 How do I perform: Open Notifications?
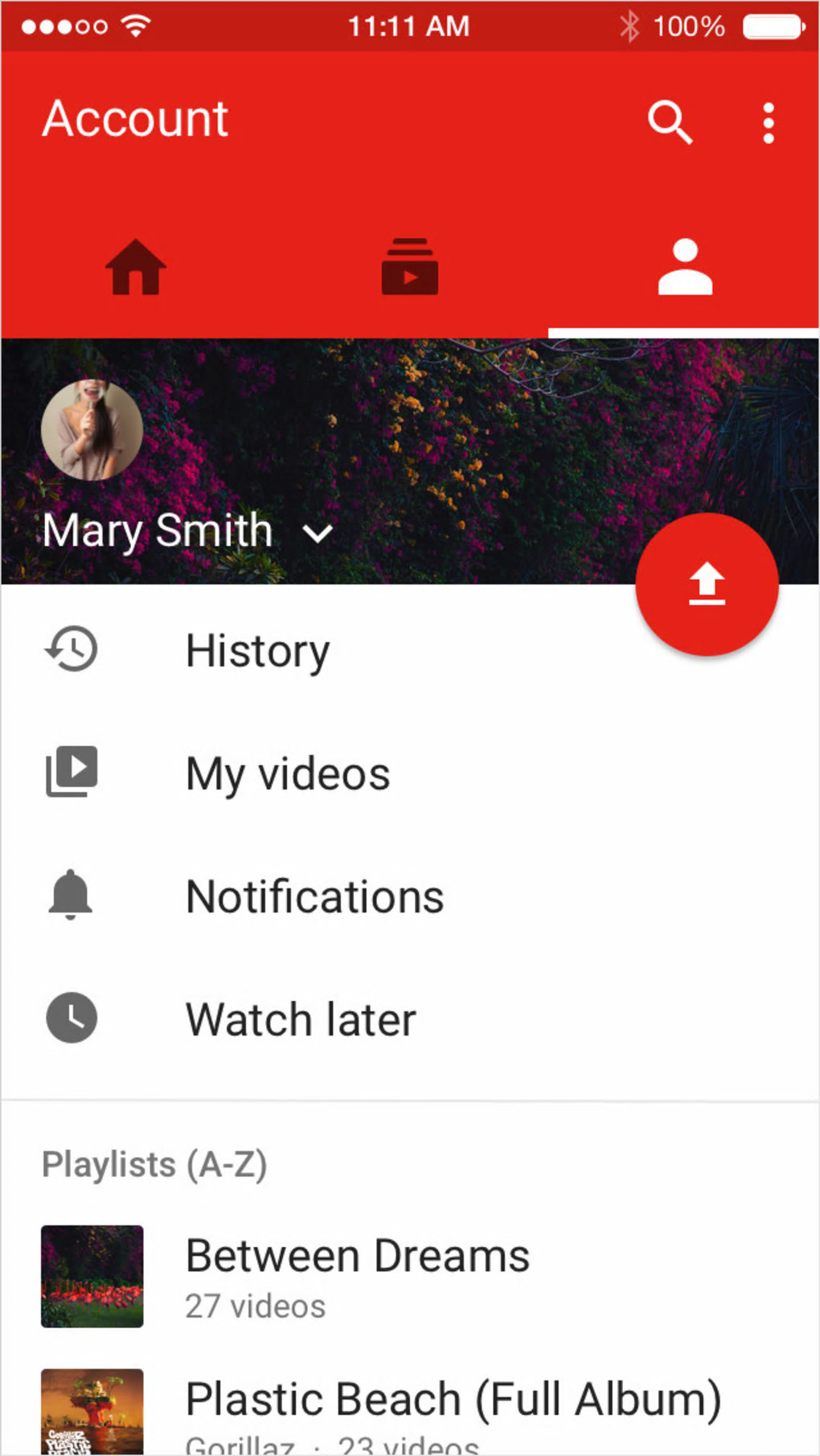(314, 896)
